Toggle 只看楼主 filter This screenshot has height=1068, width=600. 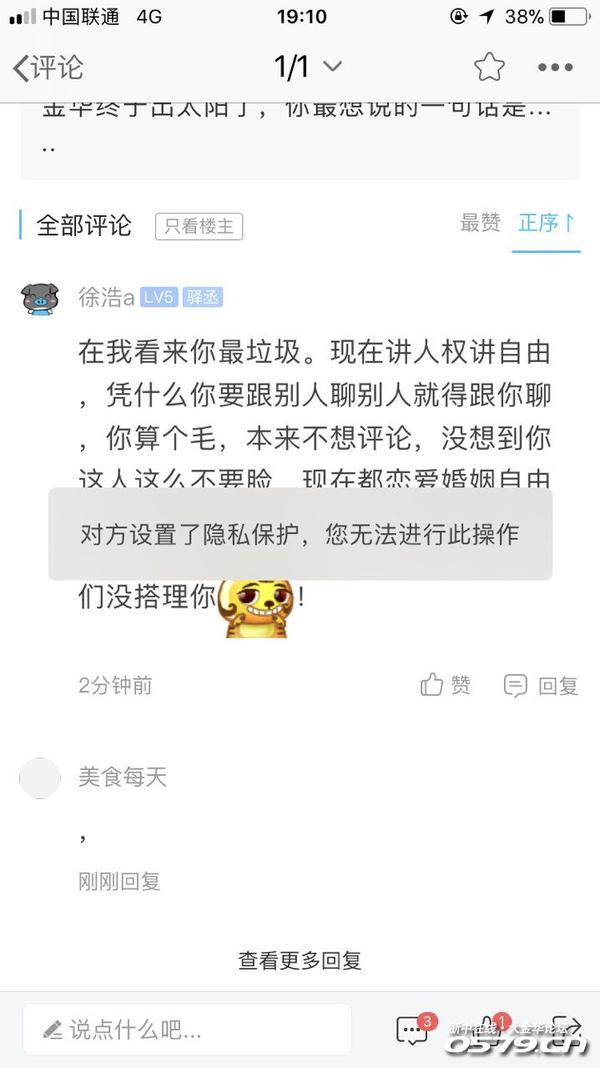pos(199,226)
